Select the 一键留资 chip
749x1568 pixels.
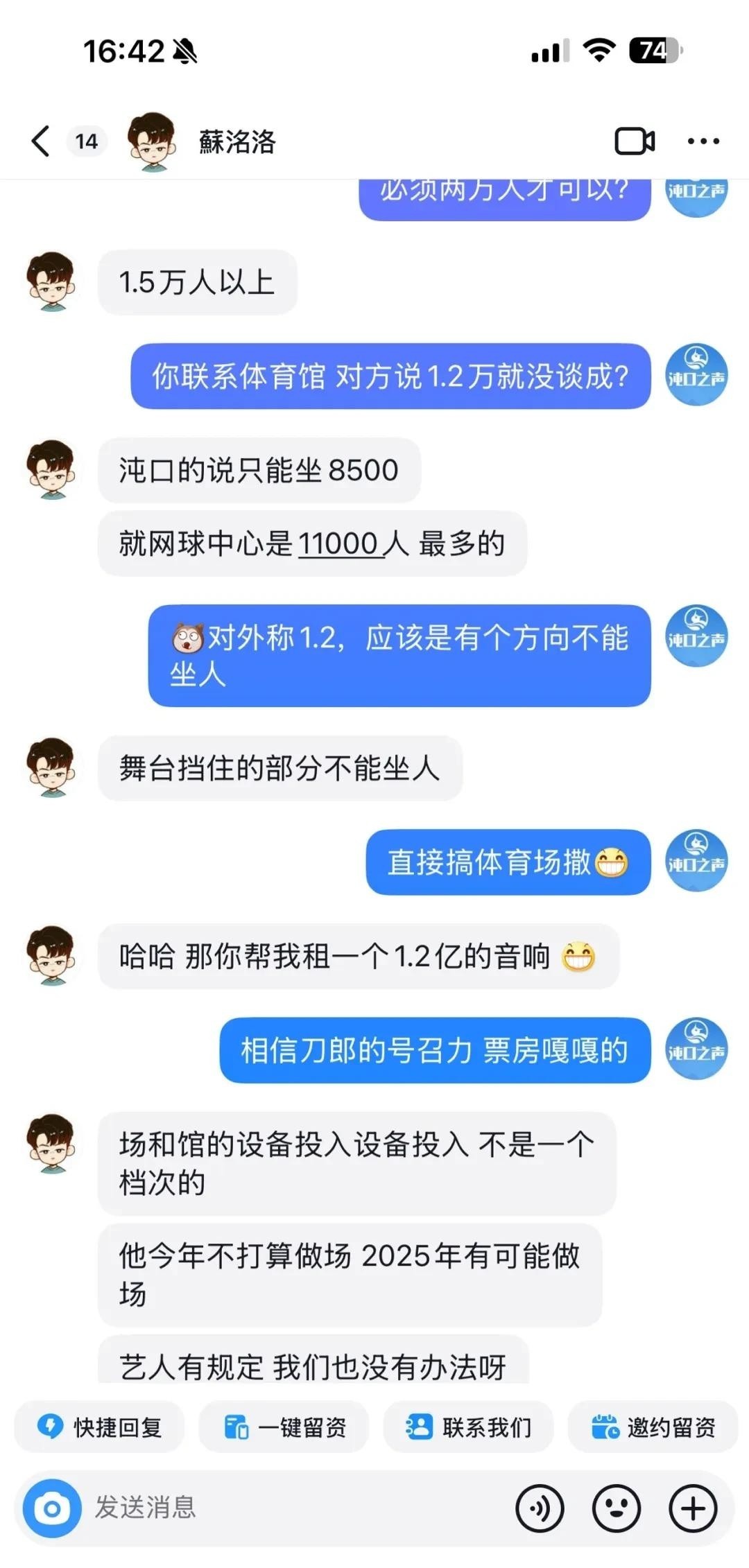click(x=284, y=1427)
